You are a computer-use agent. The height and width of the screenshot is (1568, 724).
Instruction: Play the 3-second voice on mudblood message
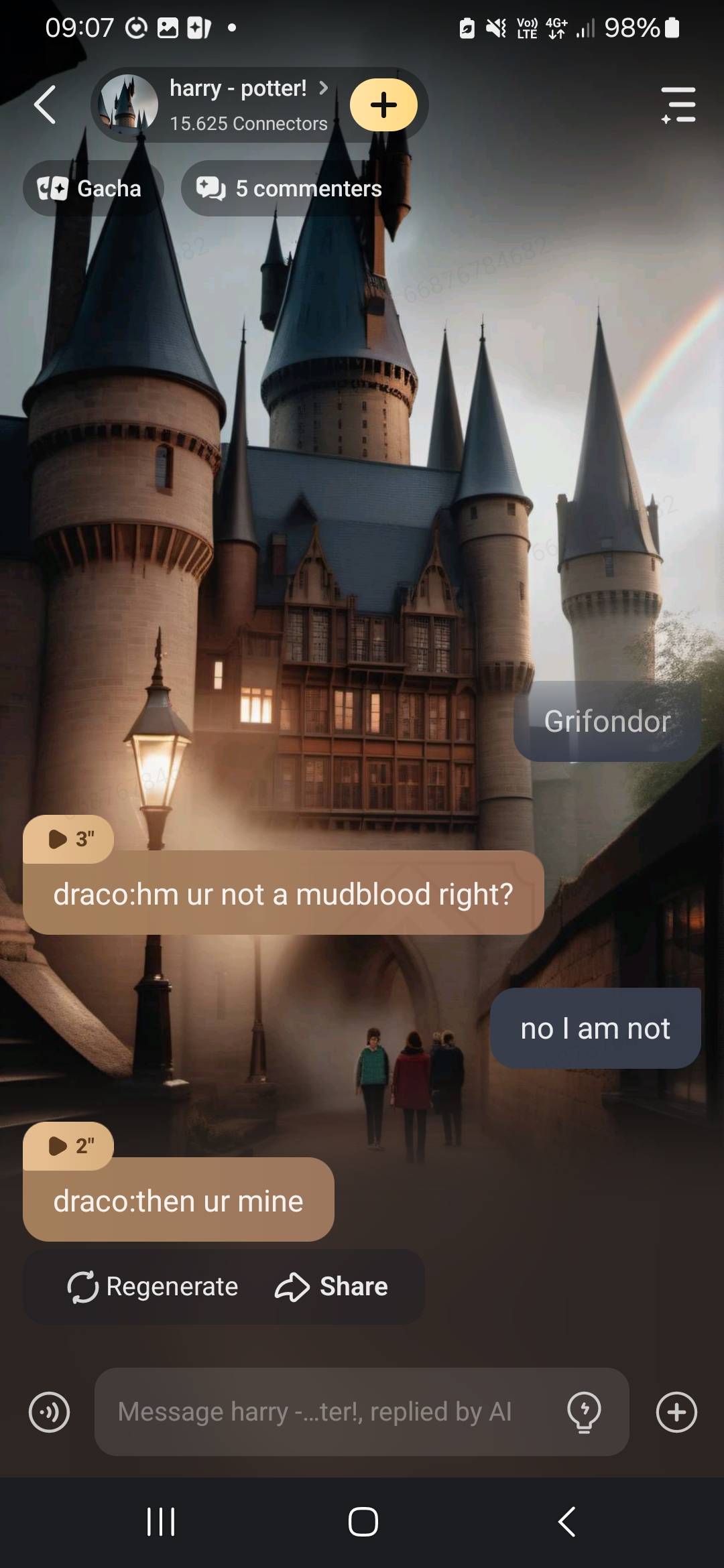coord(69,839)
